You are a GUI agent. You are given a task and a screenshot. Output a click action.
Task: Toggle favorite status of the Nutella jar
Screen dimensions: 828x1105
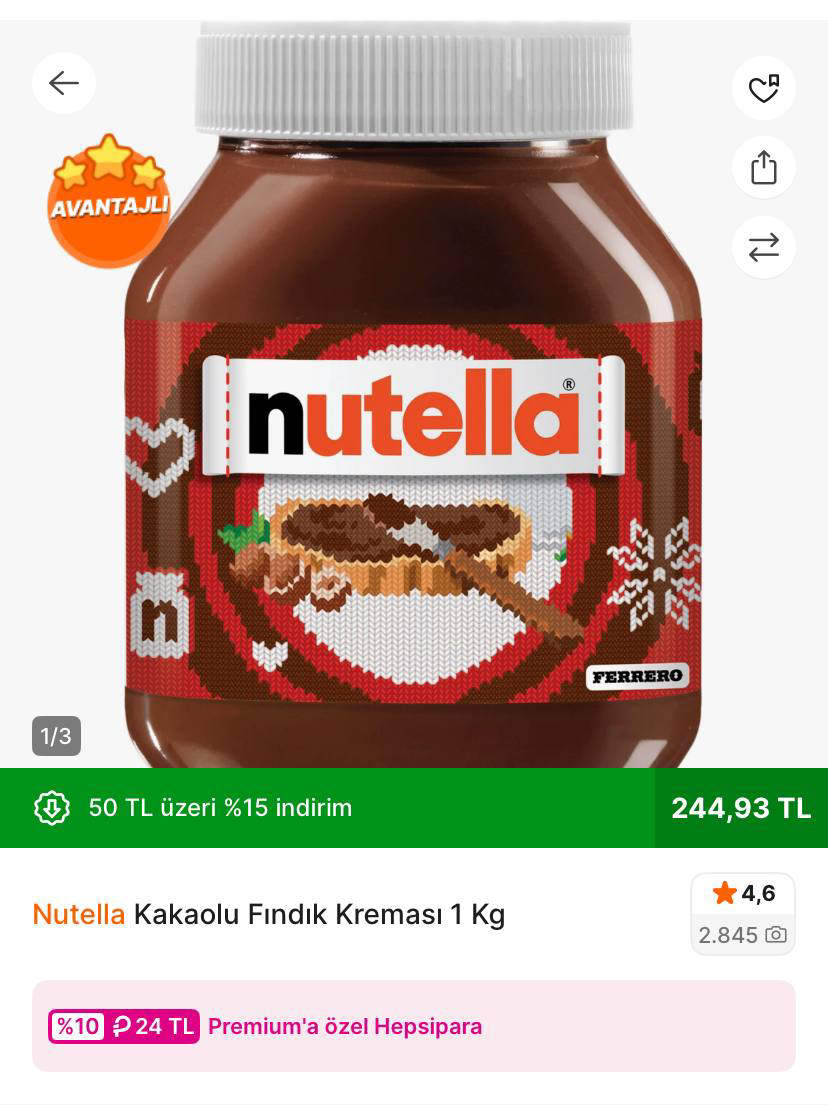tap(764, 88)
